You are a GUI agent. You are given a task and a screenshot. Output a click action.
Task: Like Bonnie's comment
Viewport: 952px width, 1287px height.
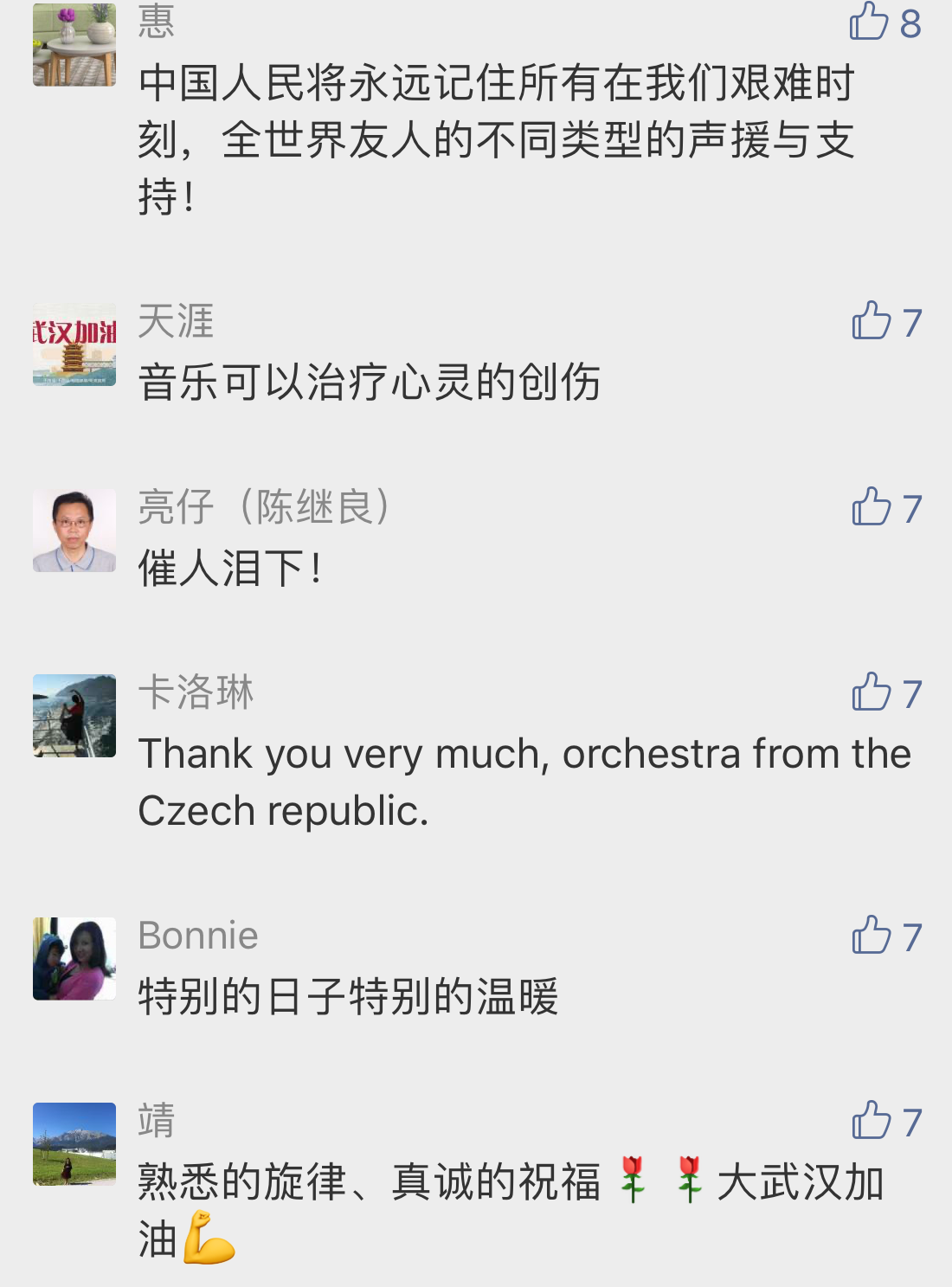pyautogui.click(x=872, y=936)
